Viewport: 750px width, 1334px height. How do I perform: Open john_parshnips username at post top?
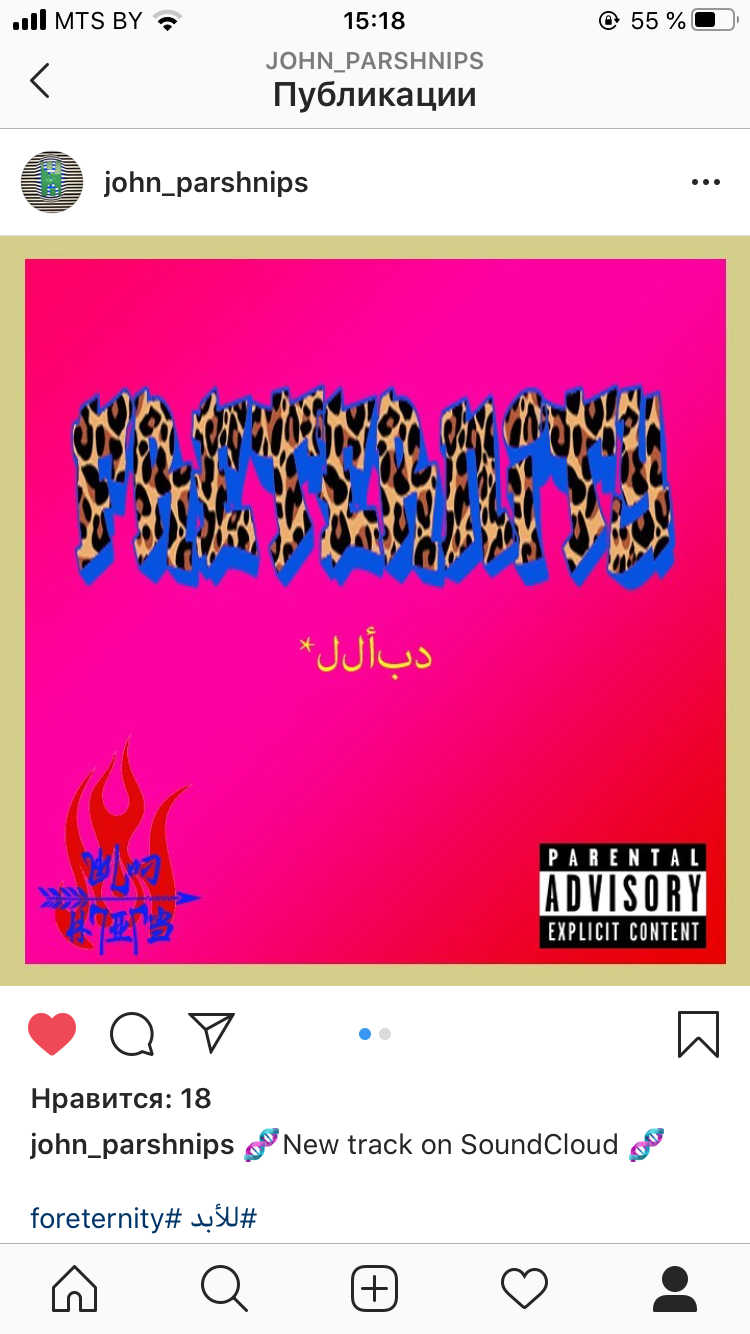[x=206, y=183]
